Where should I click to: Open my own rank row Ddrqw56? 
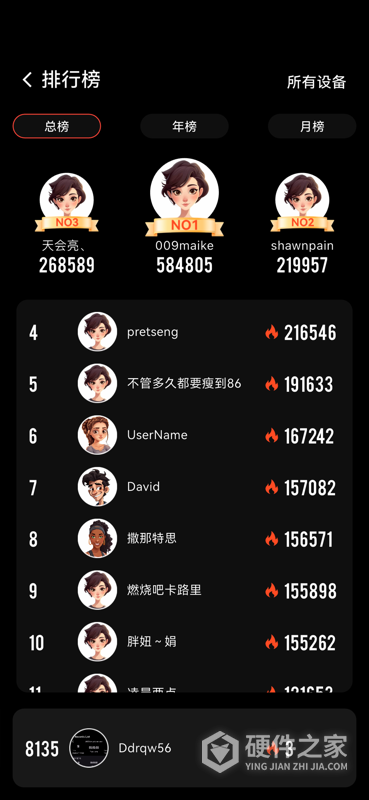pos(184,748)
